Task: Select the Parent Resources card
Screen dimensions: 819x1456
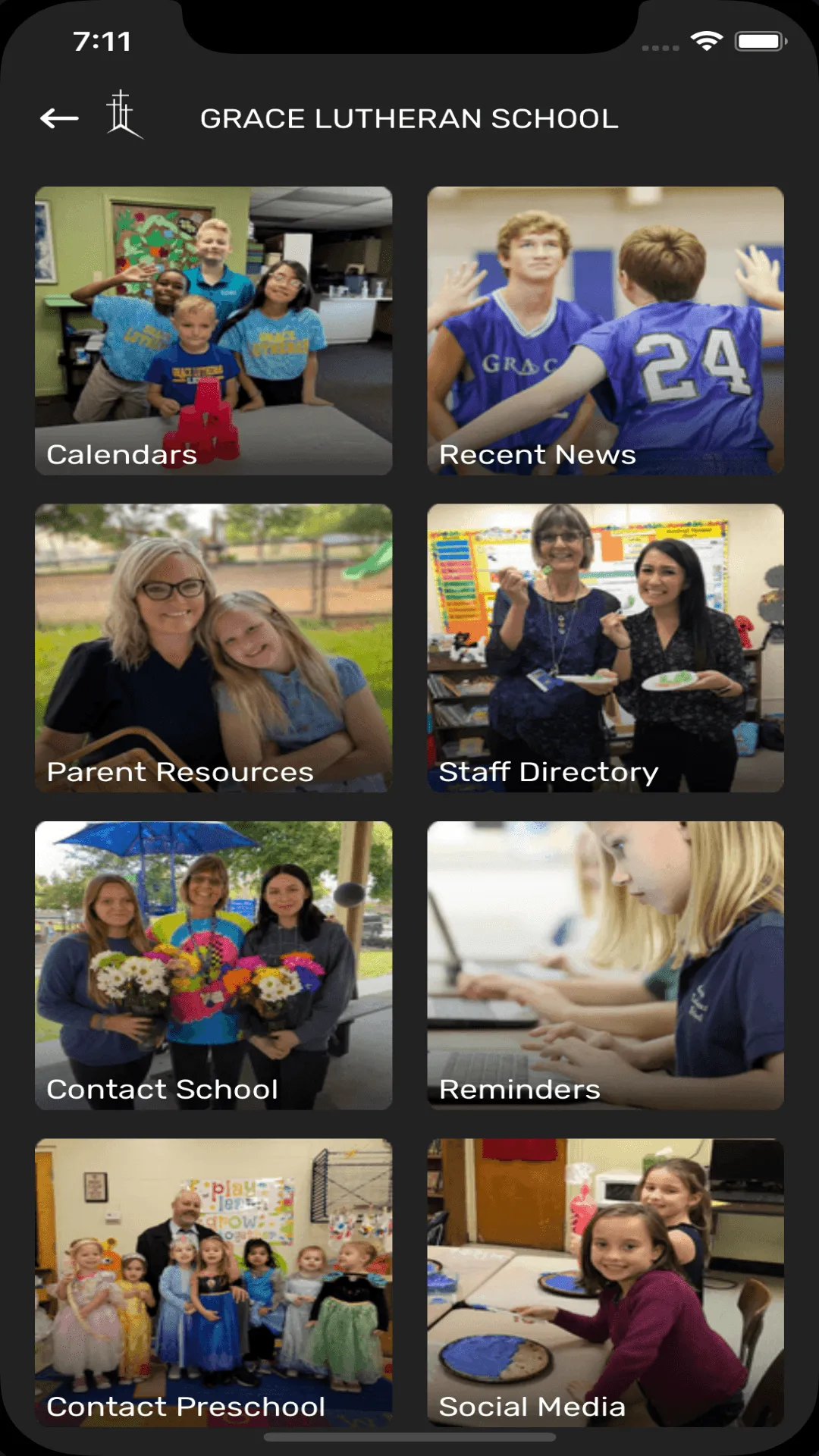Action: pos(213,648)
